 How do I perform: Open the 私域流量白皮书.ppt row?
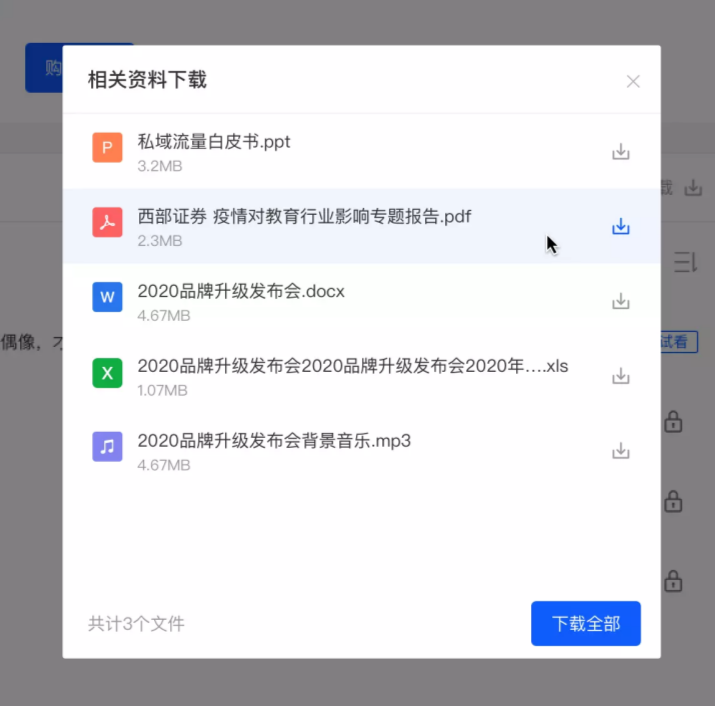tap(214, 142)
